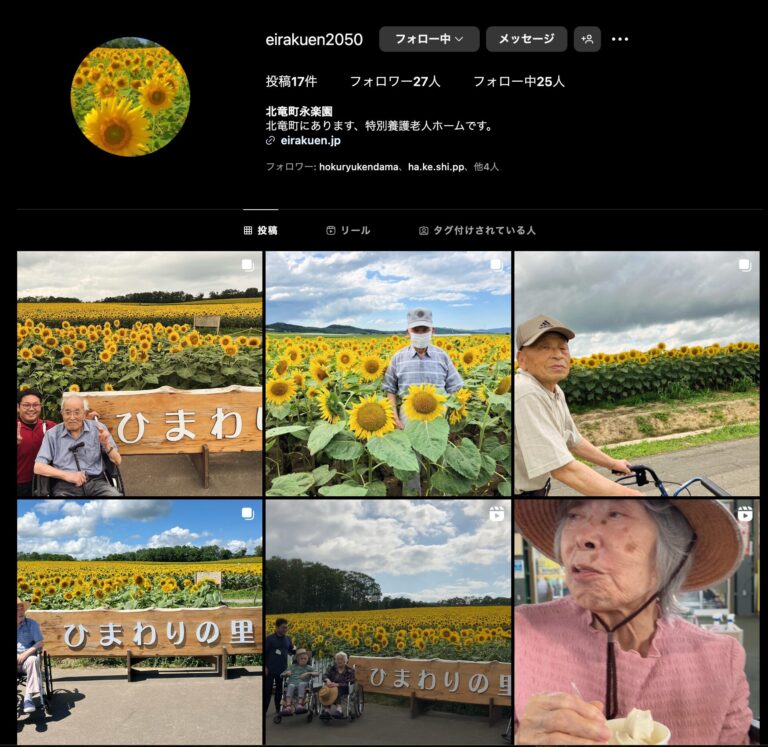Switch to the リール reels tab

347,230
